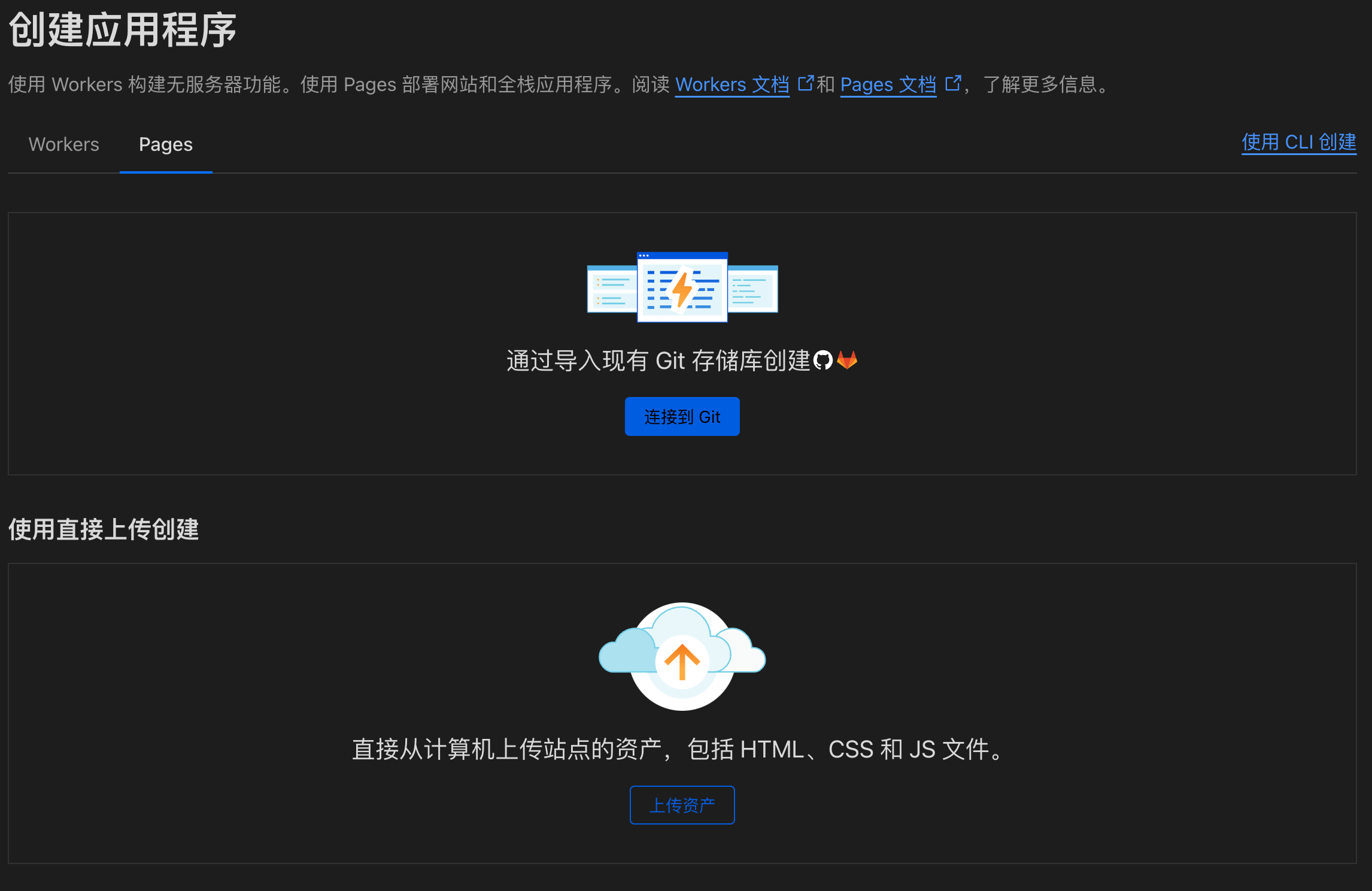Image resolution: width=1372 pixels, height=891 pixels.
Task: Select the Pages tab
Action: [x=166, y=144]
